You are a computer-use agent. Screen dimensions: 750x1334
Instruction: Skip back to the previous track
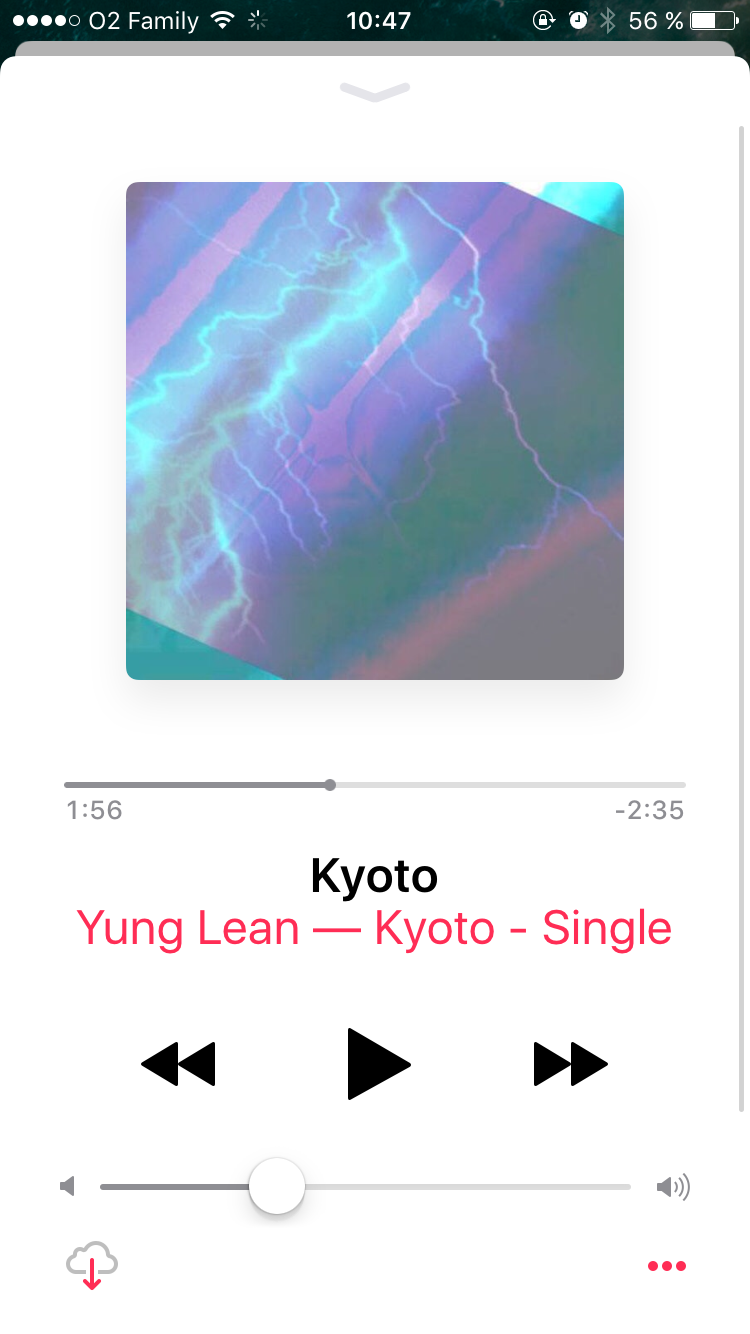click(x=179, y=1063)
